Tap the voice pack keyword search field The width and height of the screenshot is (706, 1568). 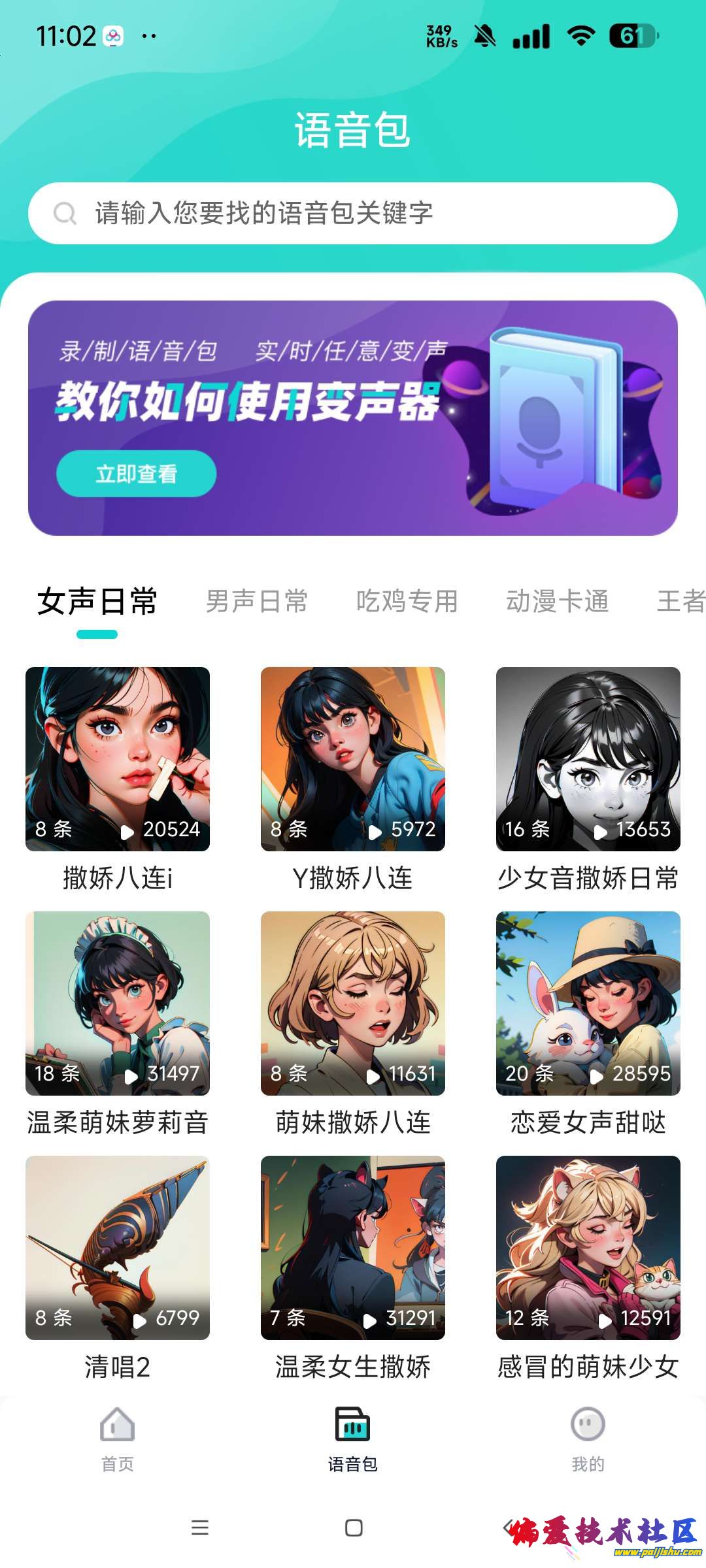(x=353, y=213)
